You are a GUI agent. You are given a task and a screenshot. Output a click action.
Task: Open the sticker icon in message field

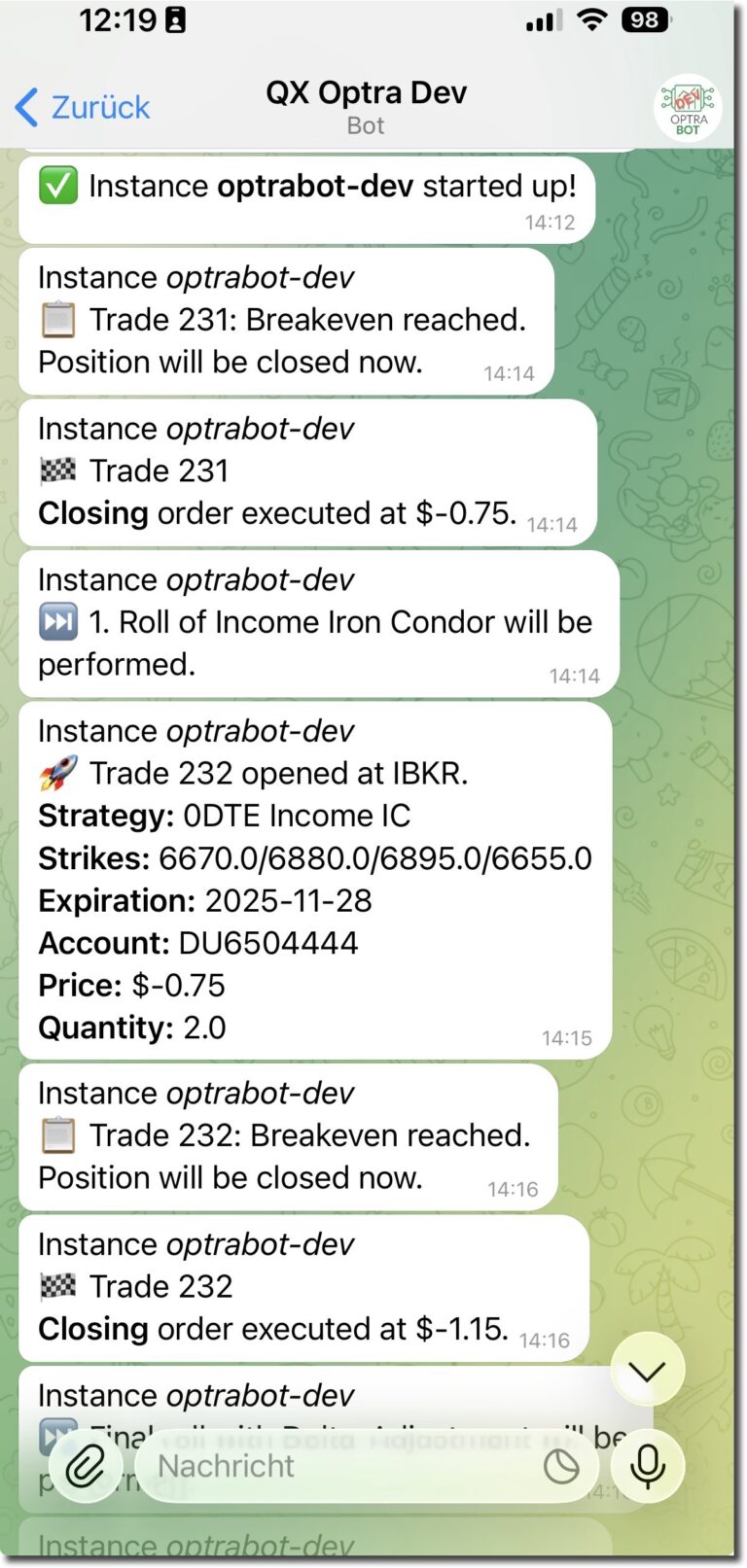click(561, 1467)
